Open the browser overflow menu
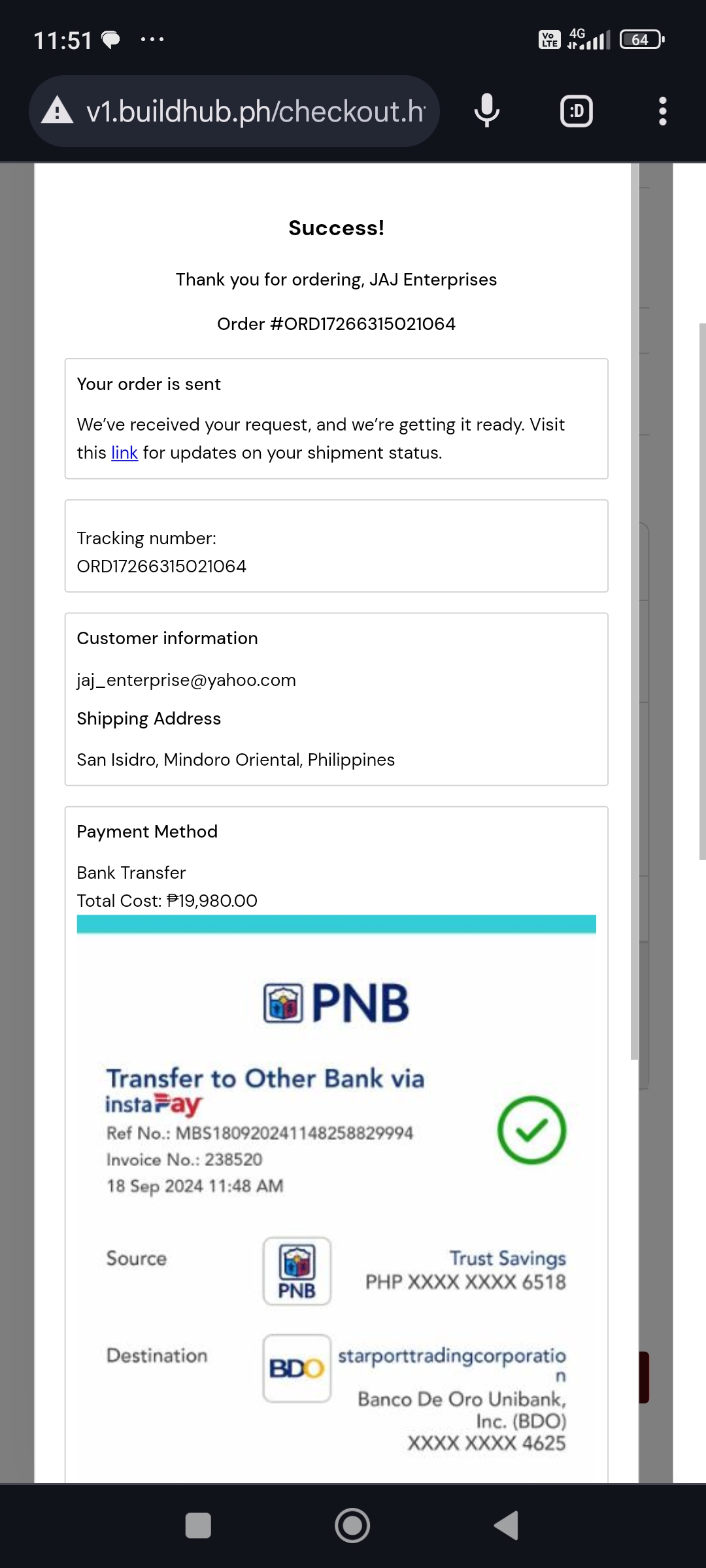Image resolution: width=706 pixels, height=1568 pixels. coord(662,111)
